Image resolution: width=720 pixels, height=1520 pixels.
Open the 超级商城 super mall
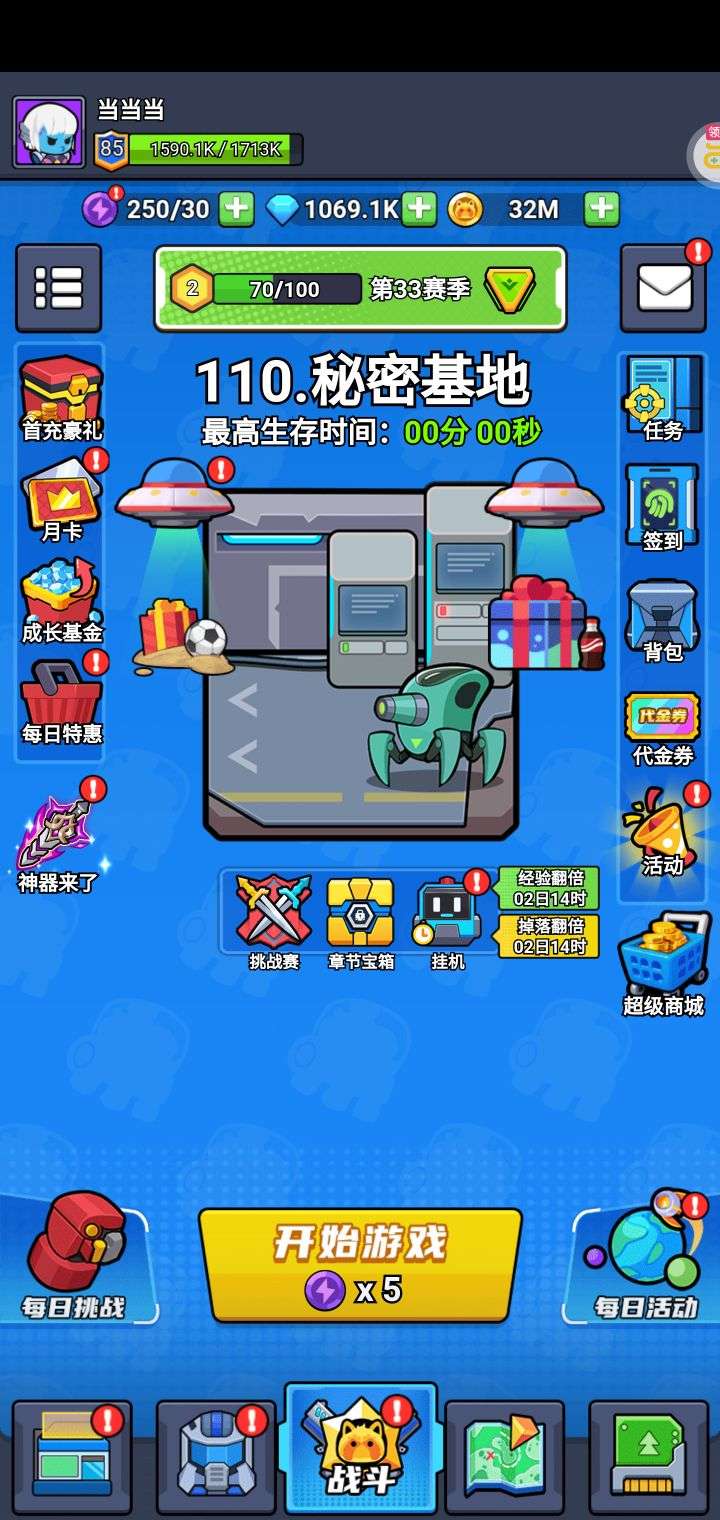click(x=663, y=965)
